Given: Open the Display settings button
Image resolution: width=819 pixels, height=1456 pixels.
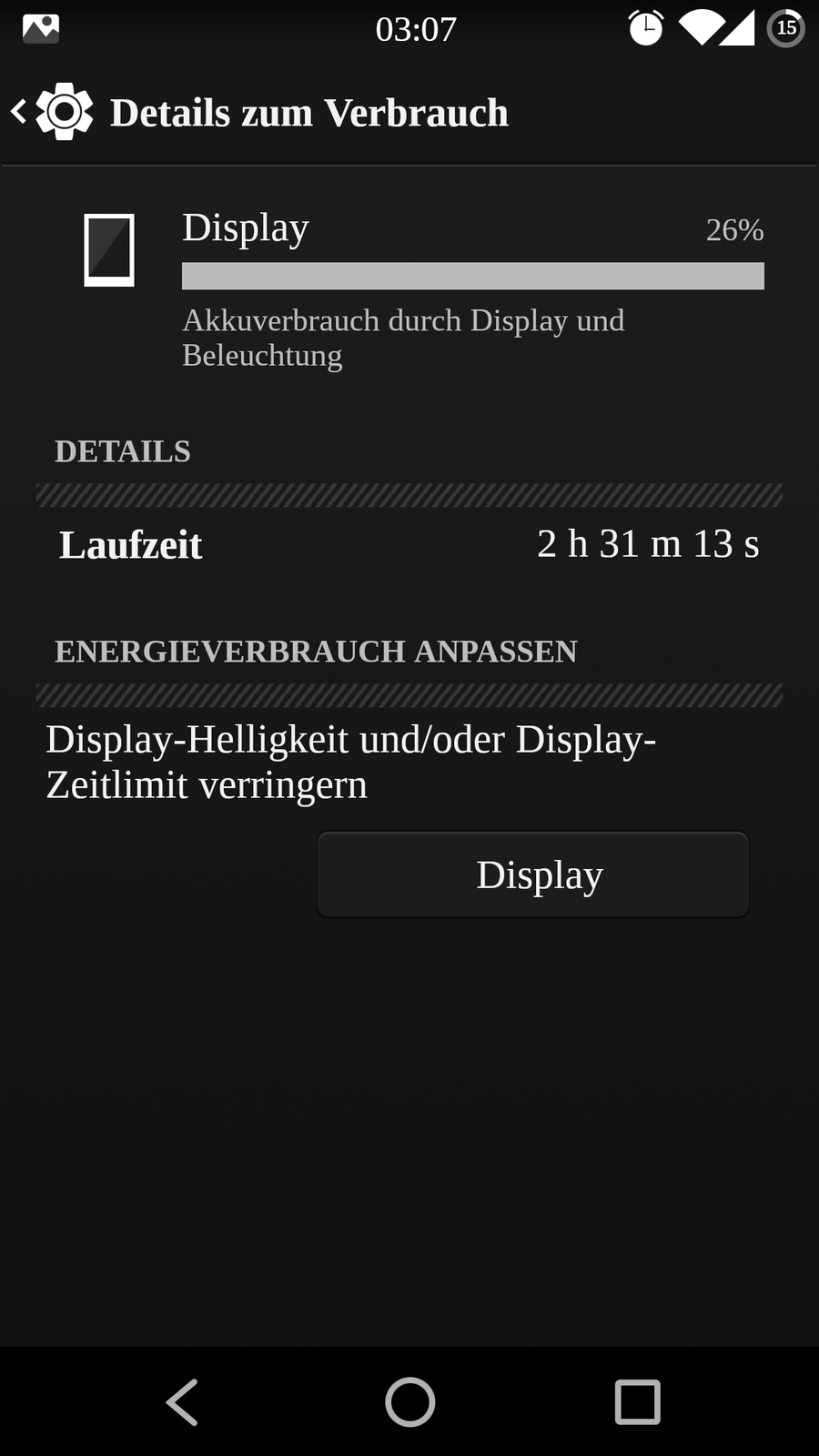Looking at the screenshot, I should 532,875.
